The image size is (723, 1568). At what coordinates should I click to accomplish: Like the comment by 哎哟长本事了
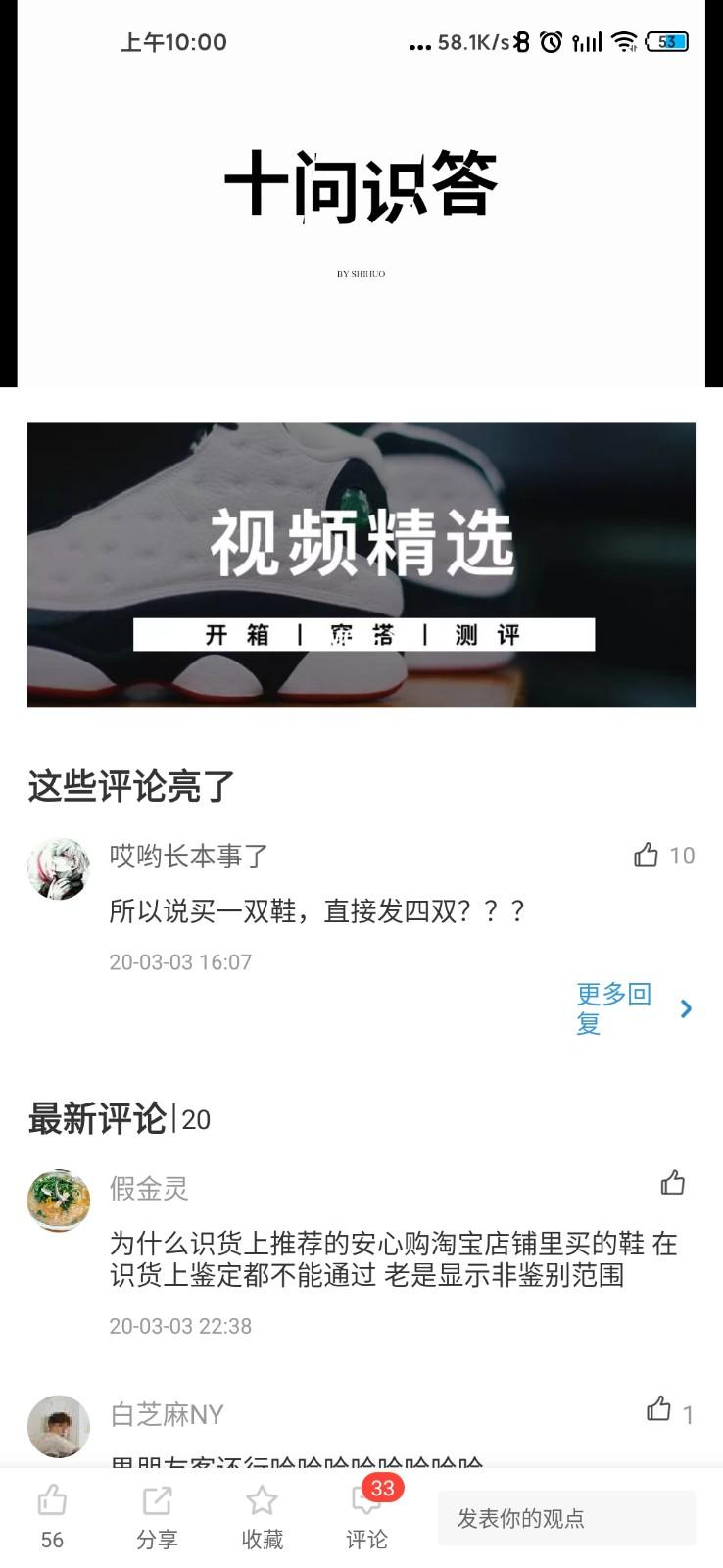[x=647, y=855]
